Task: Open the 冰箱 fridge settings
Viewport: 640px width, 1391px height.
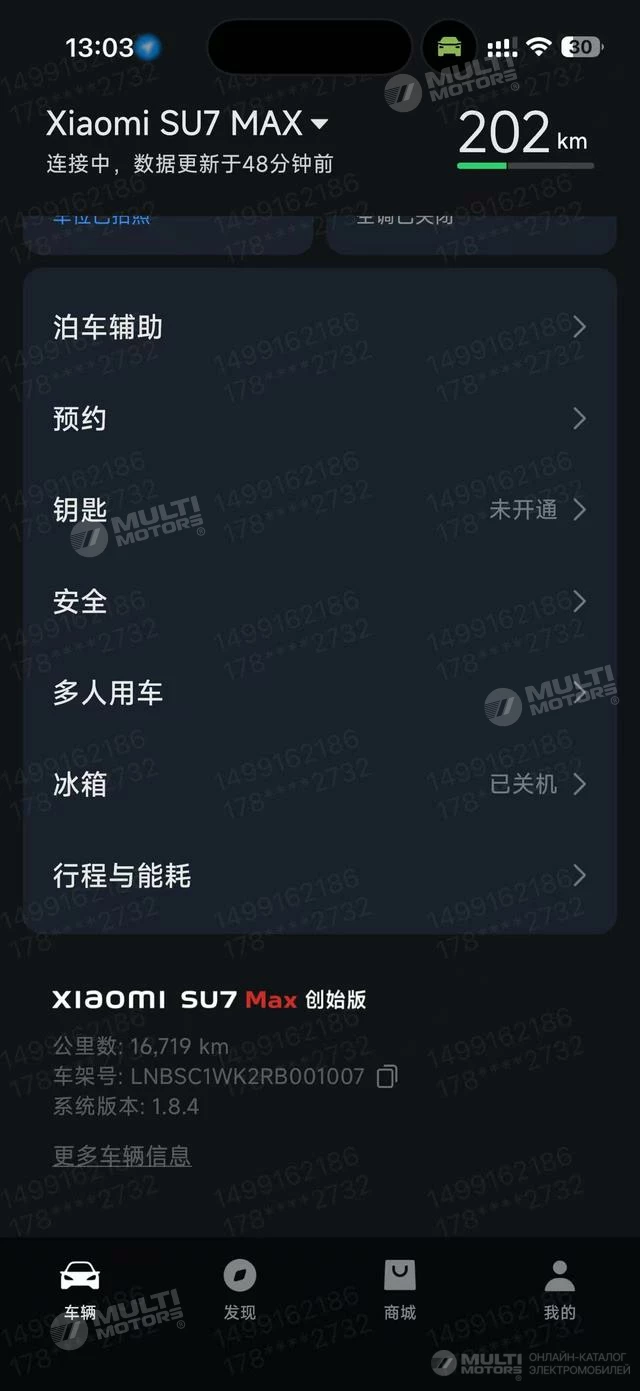Action: click(319, 784)
